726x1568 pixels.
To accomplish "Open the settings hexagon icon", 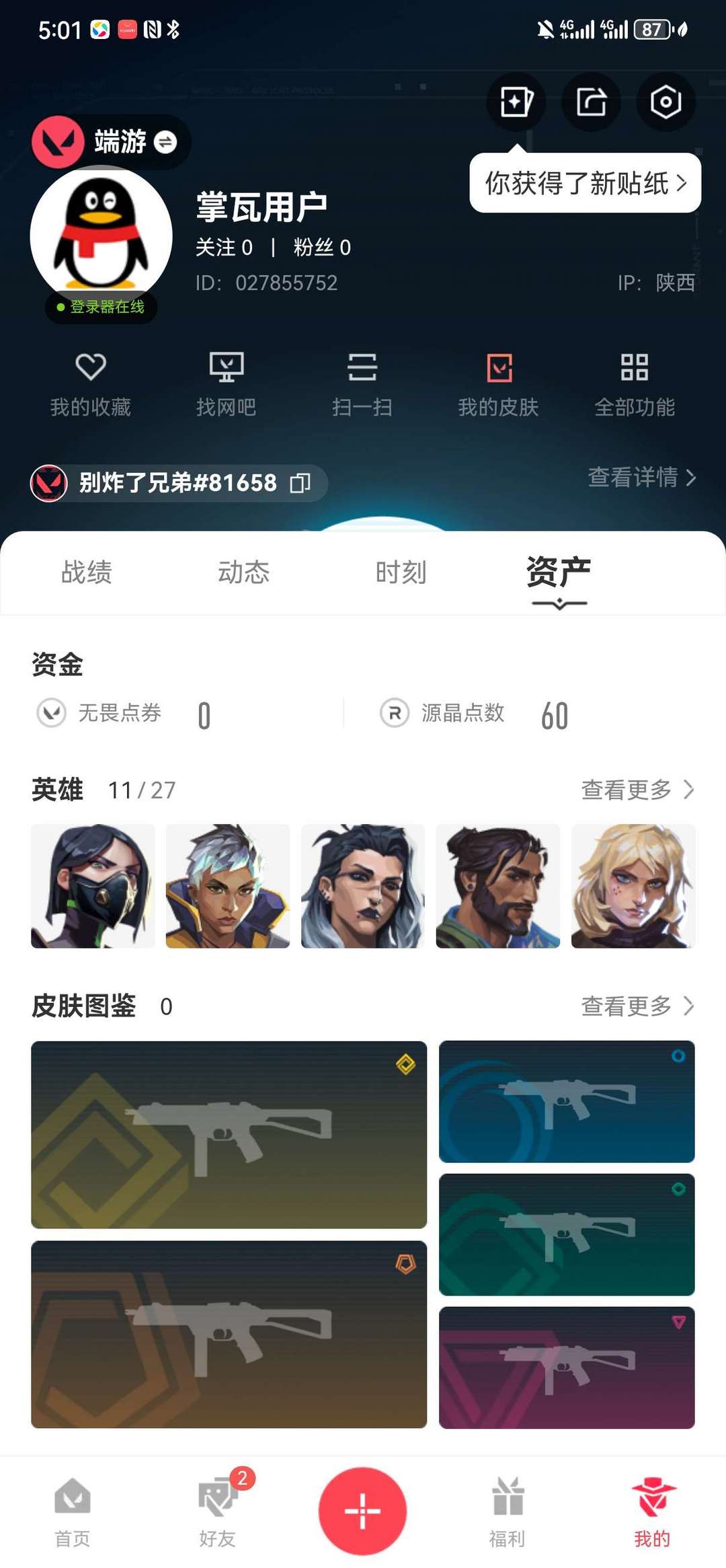I will (665, 102).
